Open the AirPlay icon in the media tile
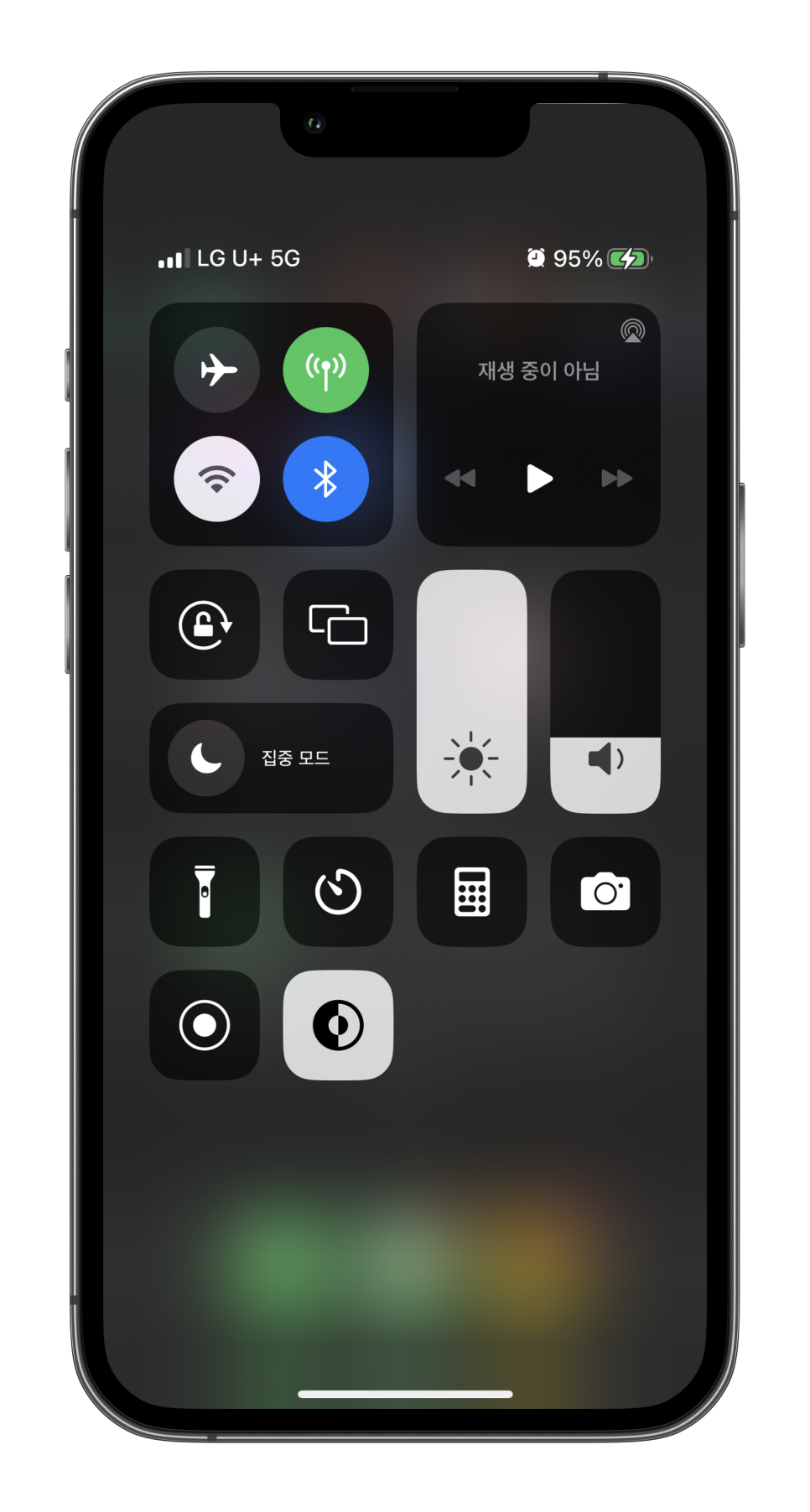810x1512 pixels. pos(632,331)
